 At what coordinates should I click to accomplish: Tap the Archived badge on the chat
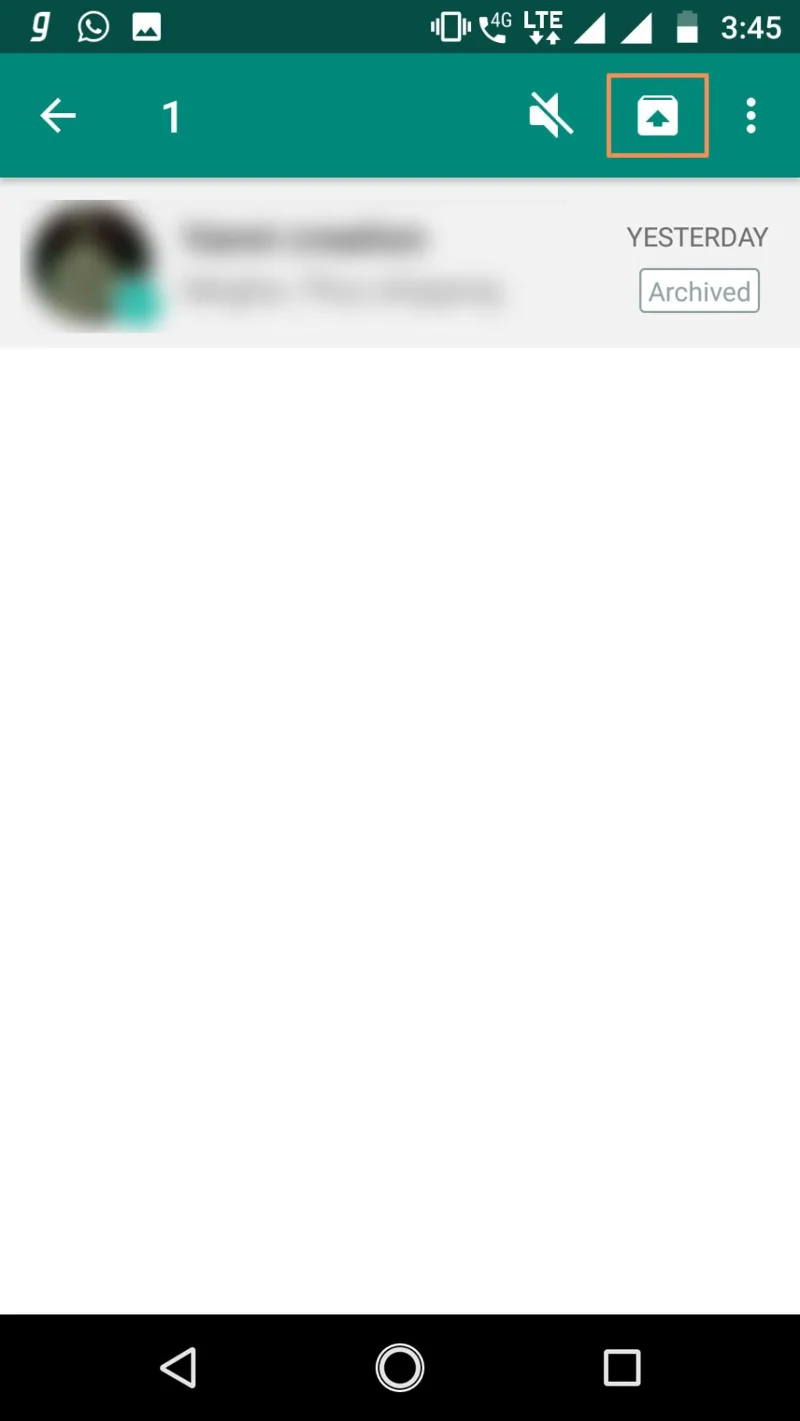coord(698,291)
